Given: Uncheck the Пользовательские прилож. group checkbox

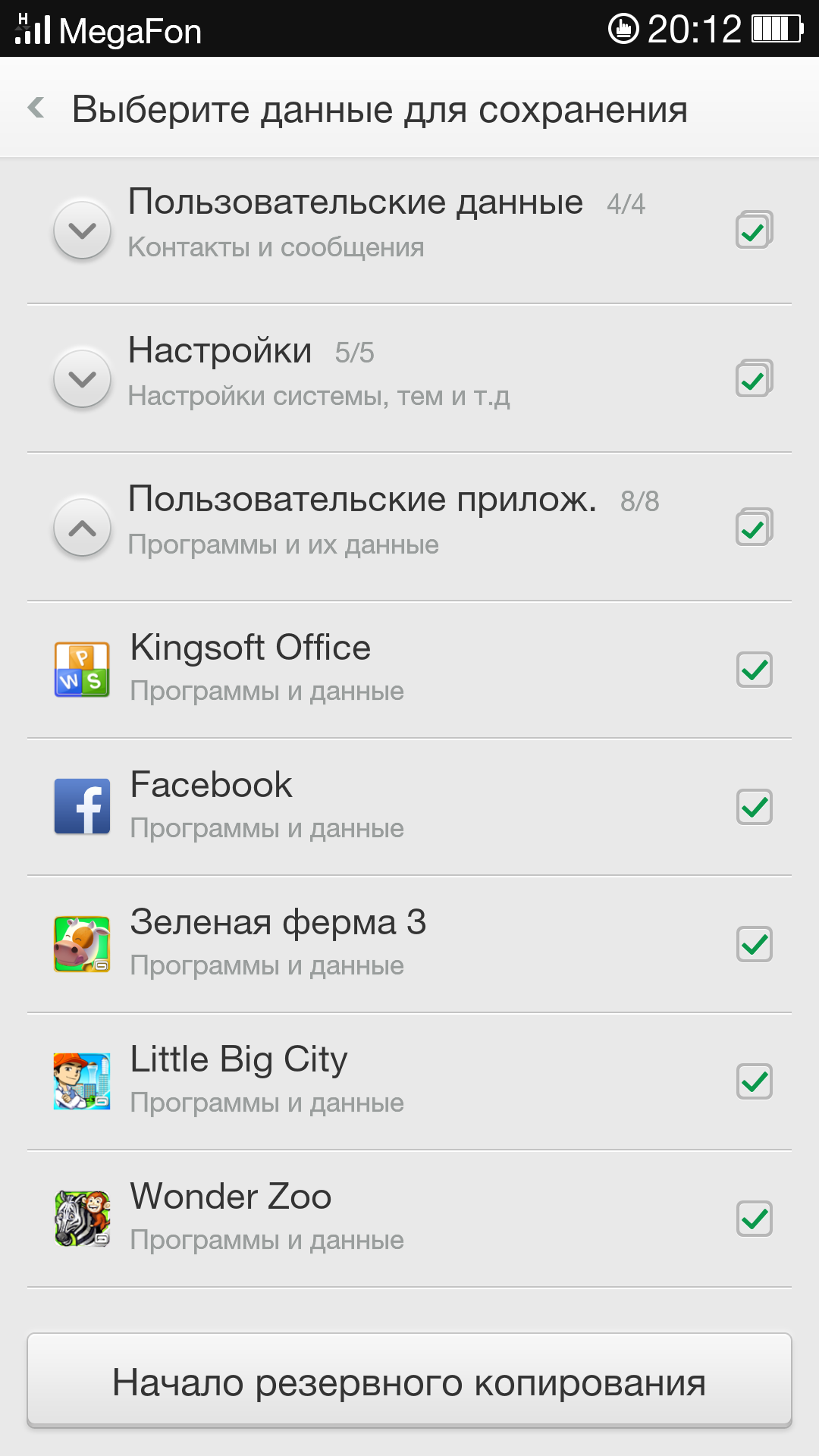Looking at the screenshot, I should point(754,527).
